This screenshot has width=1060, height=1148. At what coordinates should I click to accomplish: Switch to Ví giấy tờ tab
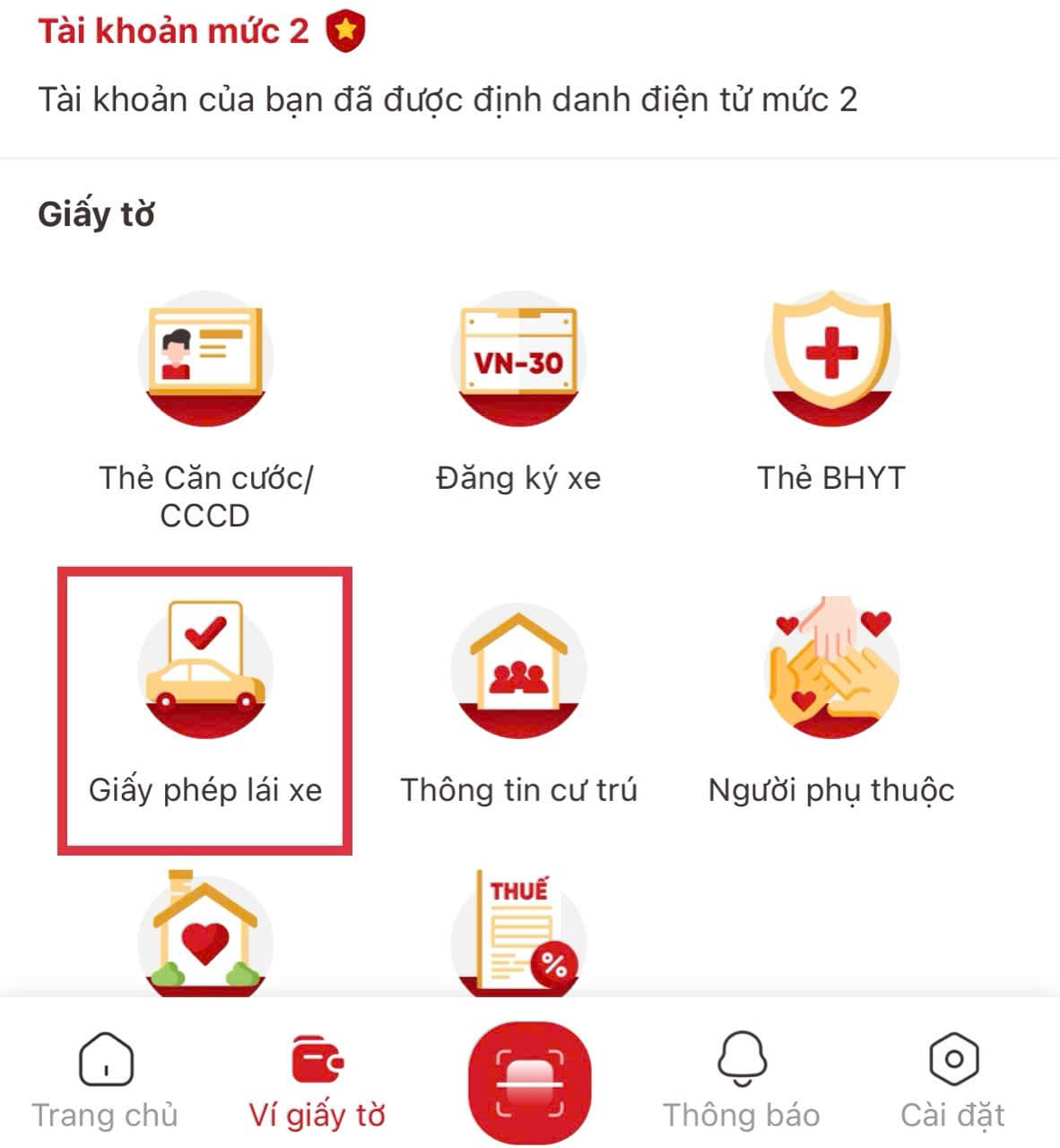coord(317,1081)
